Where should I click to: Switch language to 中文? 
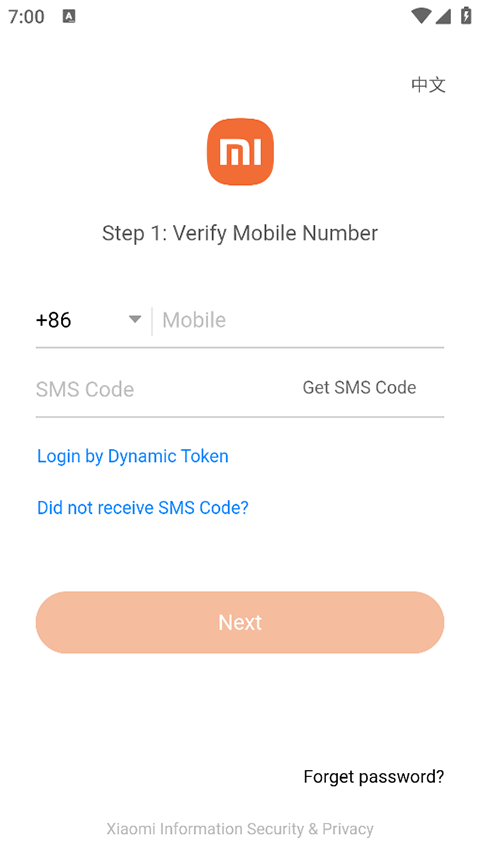(428, 85)
